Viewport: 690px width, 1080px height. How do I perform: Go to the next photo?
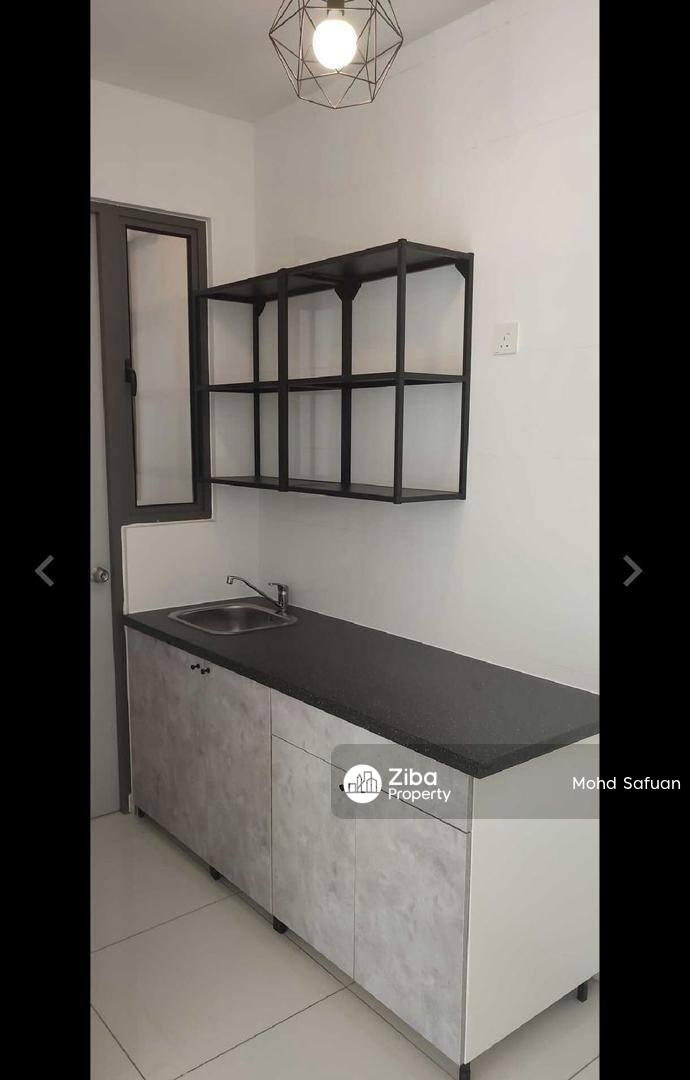click(632, 571)
